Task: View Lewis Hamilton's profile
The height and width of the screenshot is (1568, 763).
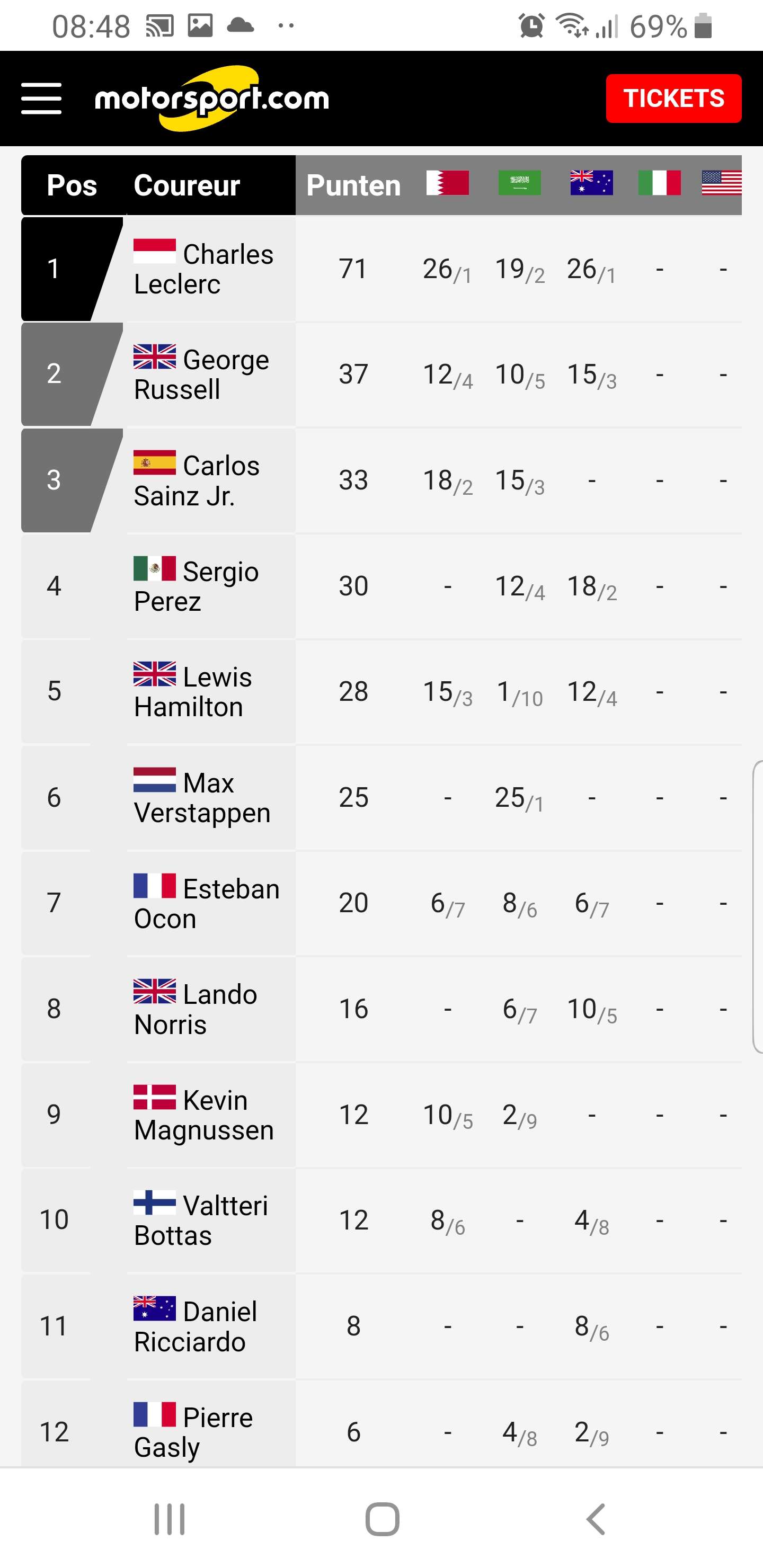Action: click(192, 691)
